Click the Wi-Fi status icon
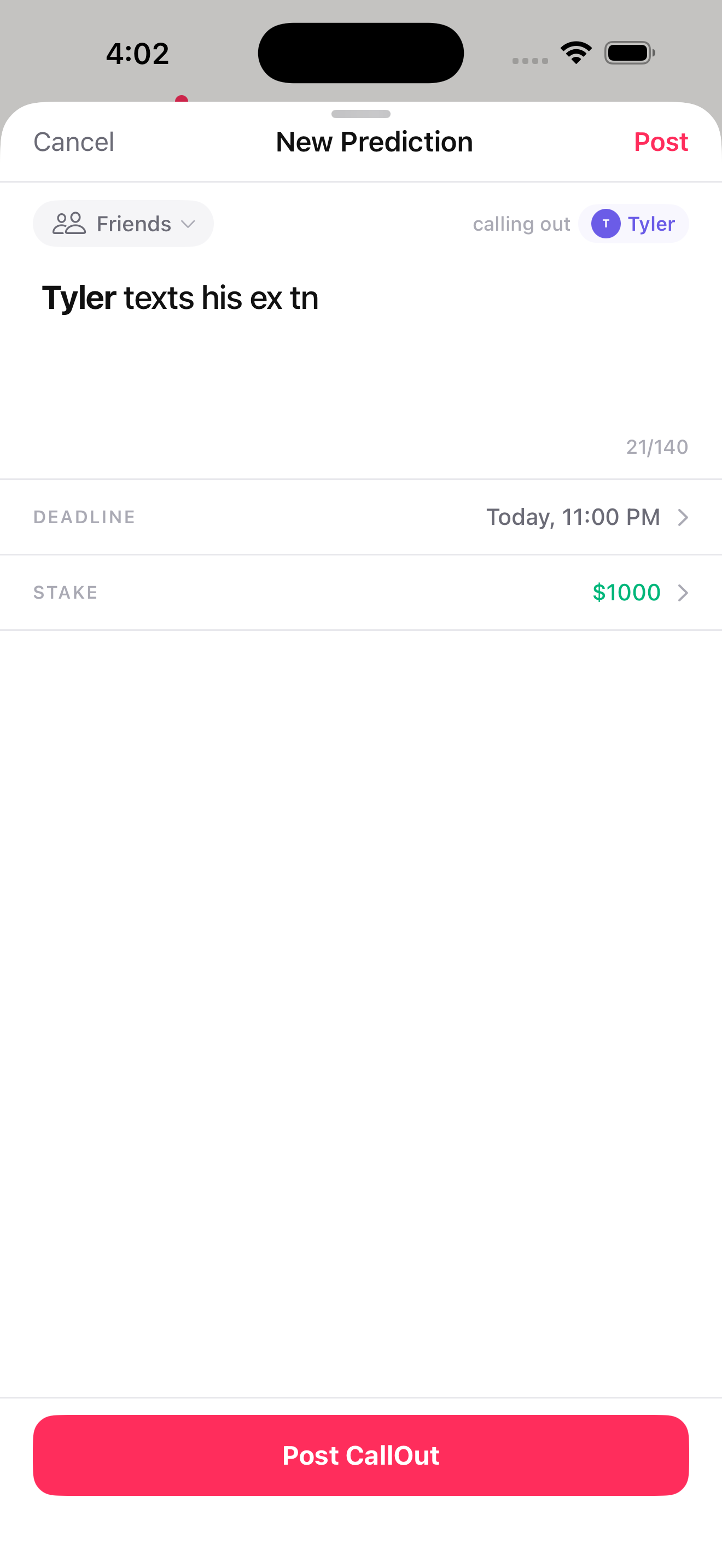The width and height of the screenshot is (722, 1568). 575,52
